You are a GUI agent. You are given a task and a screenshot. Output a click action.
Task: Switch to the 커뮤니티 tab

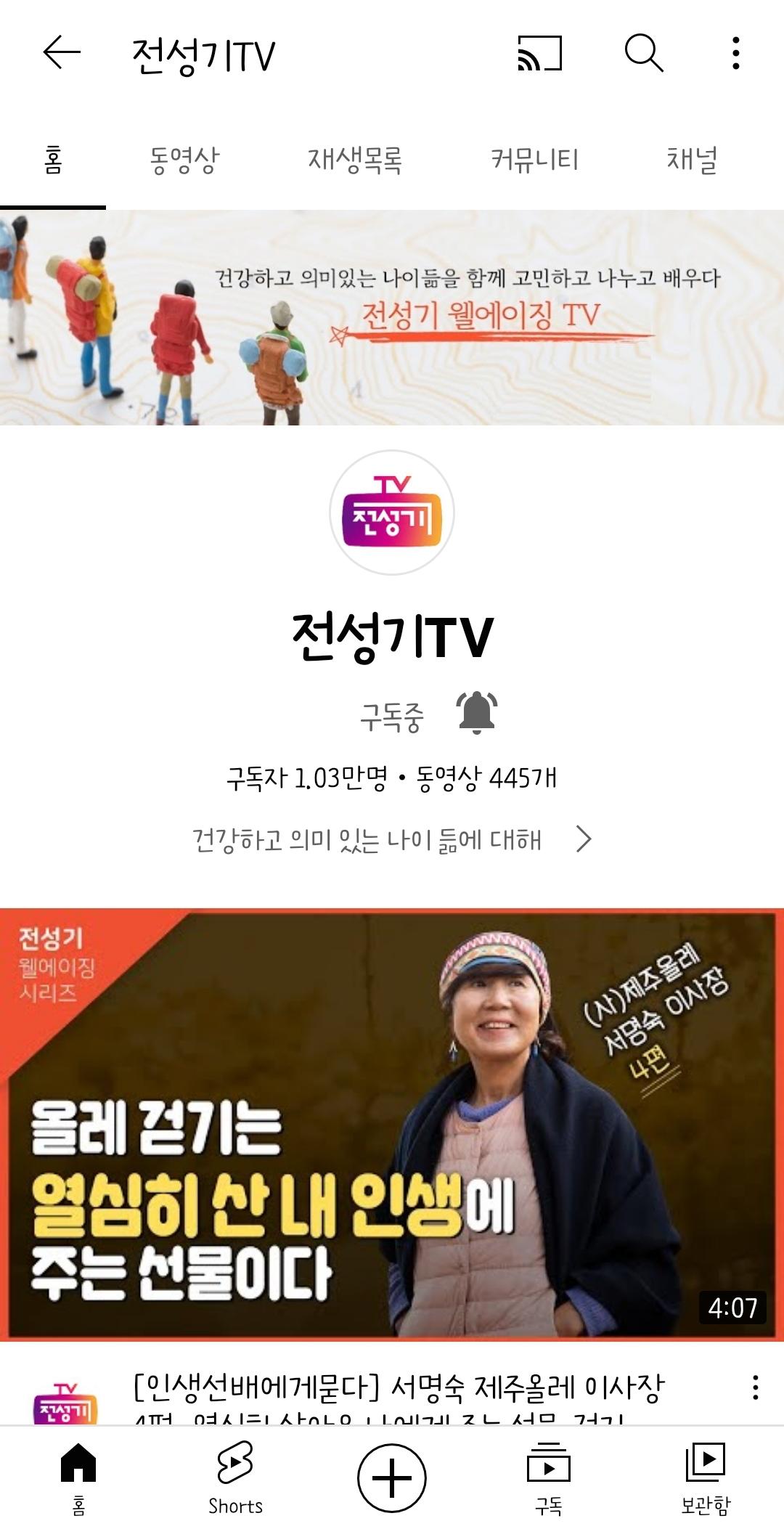click(x=535, y=160)
